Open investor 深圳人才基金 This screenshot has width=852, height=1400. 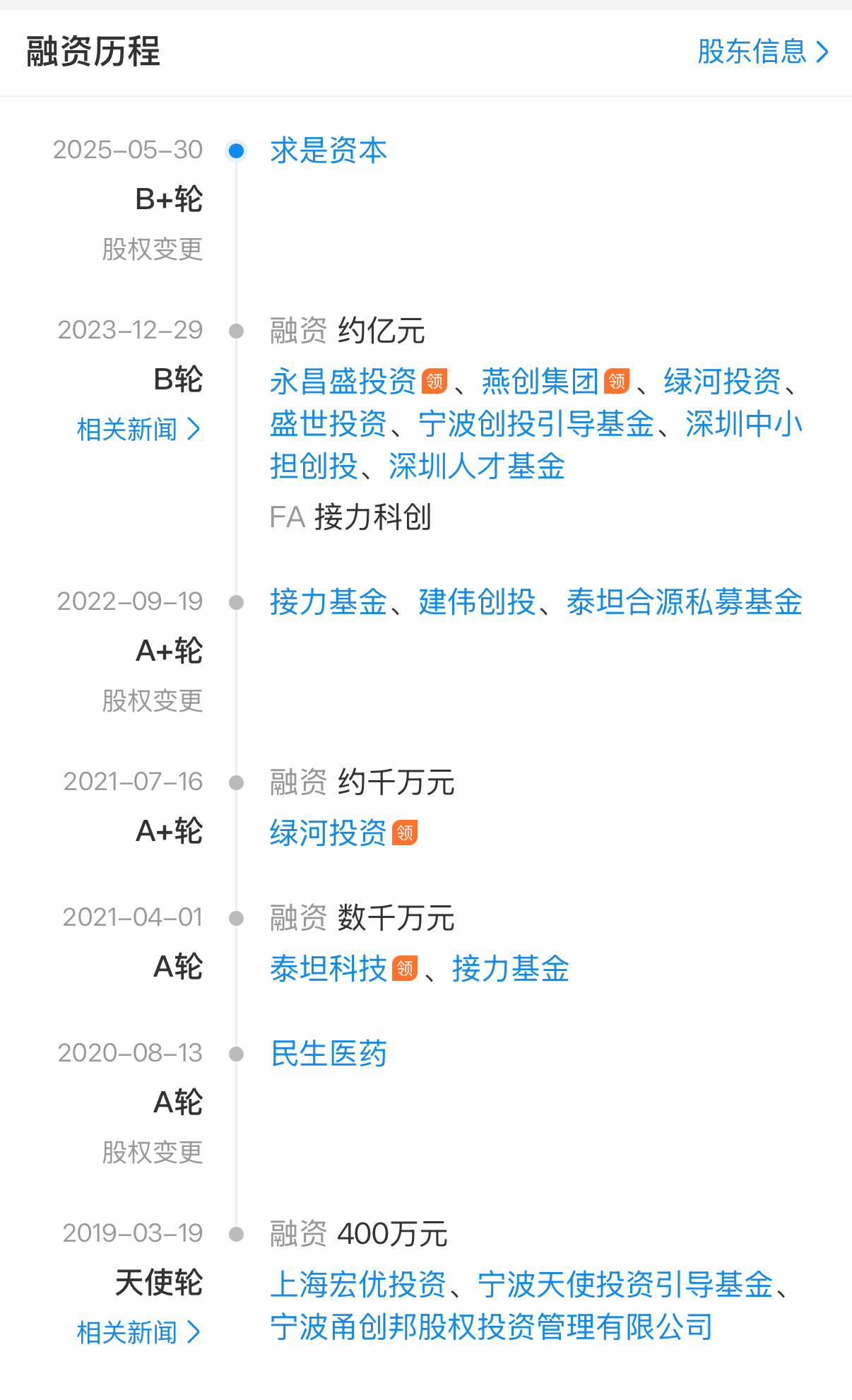pyautogui.click(x=477, y=466)
